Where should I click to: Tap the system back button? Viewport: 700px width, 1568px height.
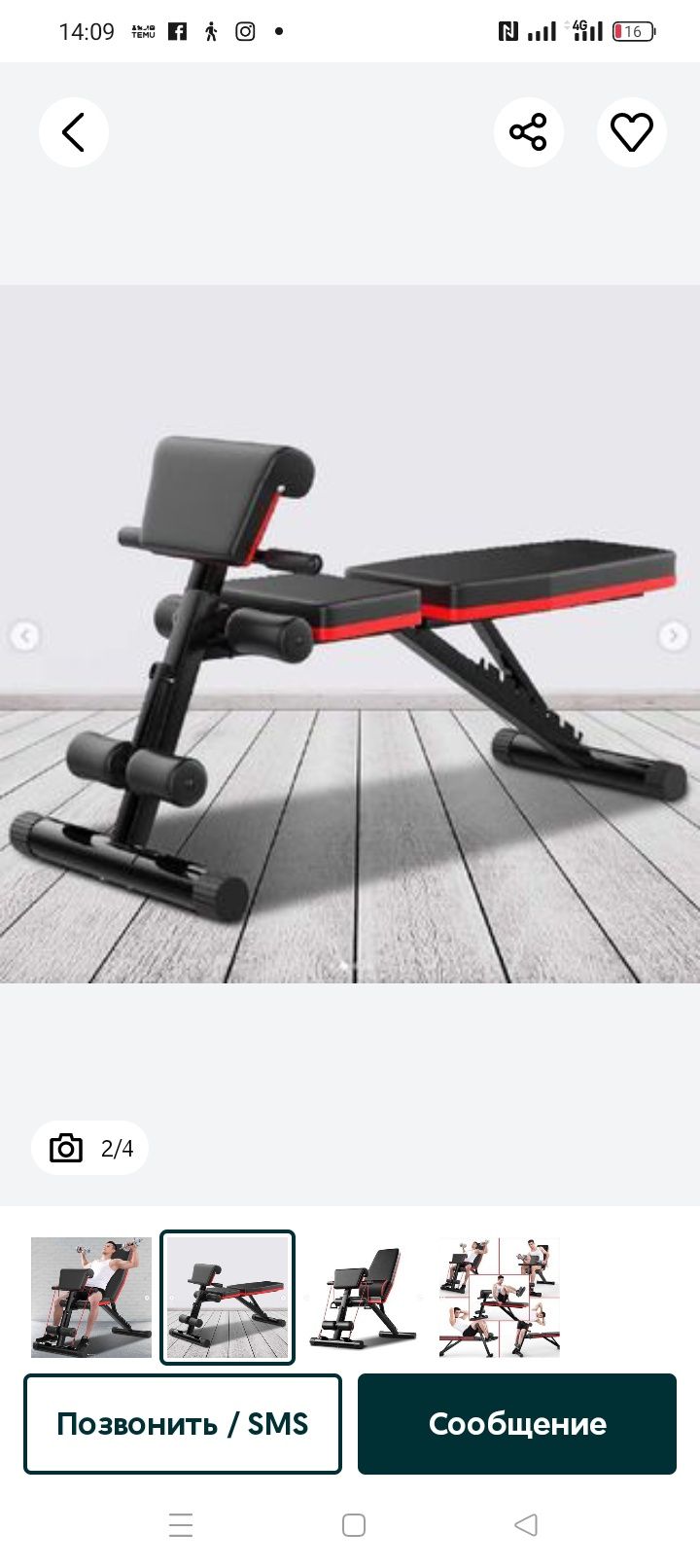[526, 1524]
